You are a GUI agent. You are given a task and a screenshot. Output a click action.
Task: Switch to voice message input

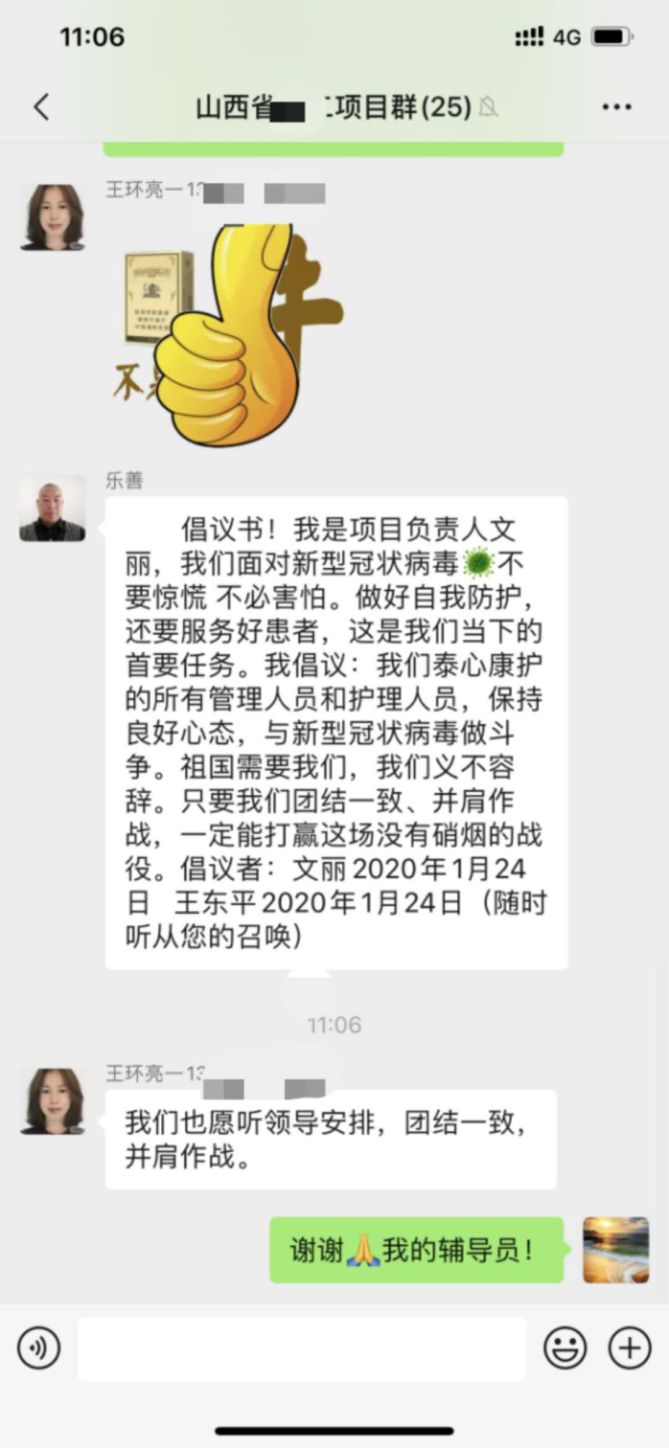38,1349
